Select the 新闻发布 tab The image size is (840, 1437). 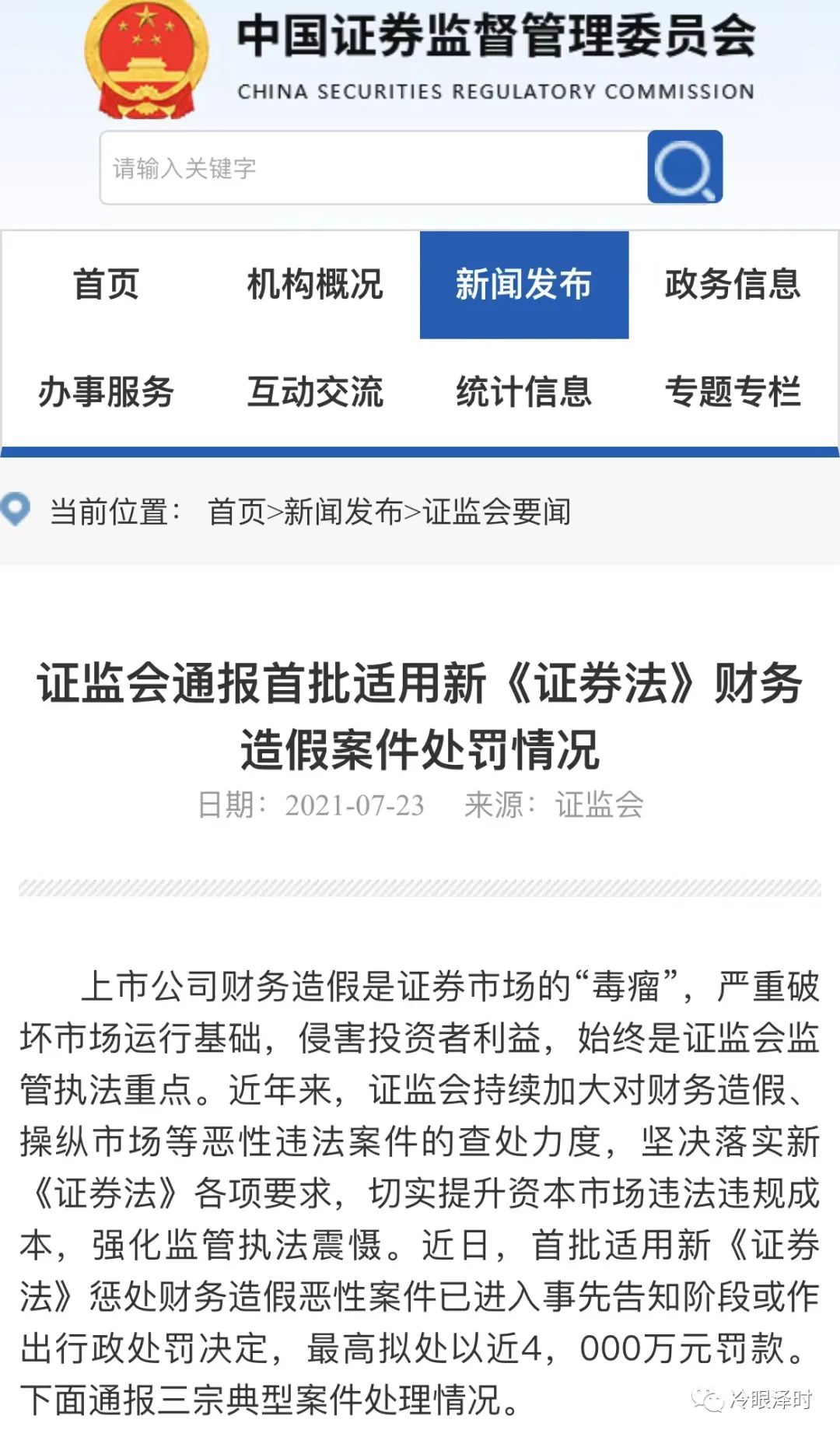523,284
